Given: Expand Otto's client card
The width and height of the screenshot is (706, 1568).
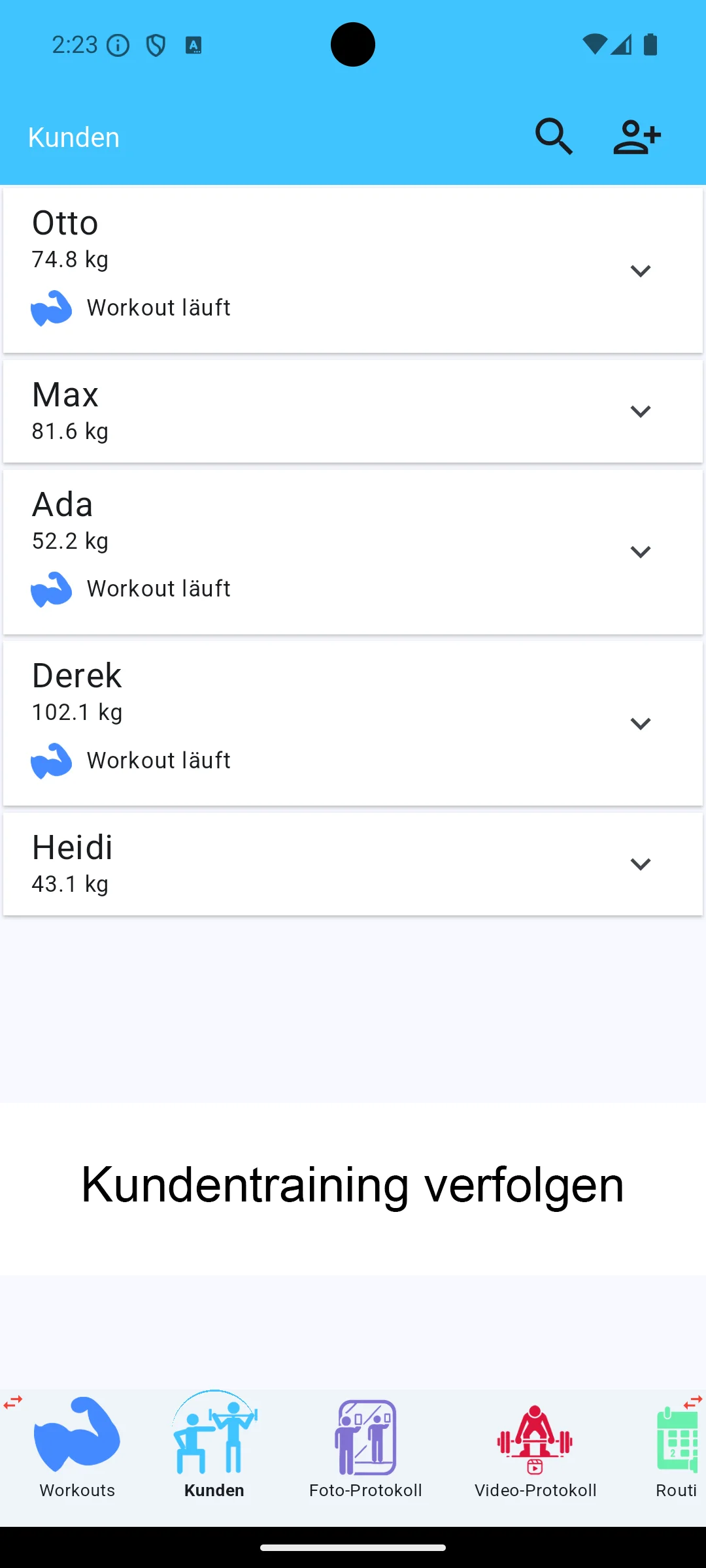Looking at the screenshot, I should (640, 270).
